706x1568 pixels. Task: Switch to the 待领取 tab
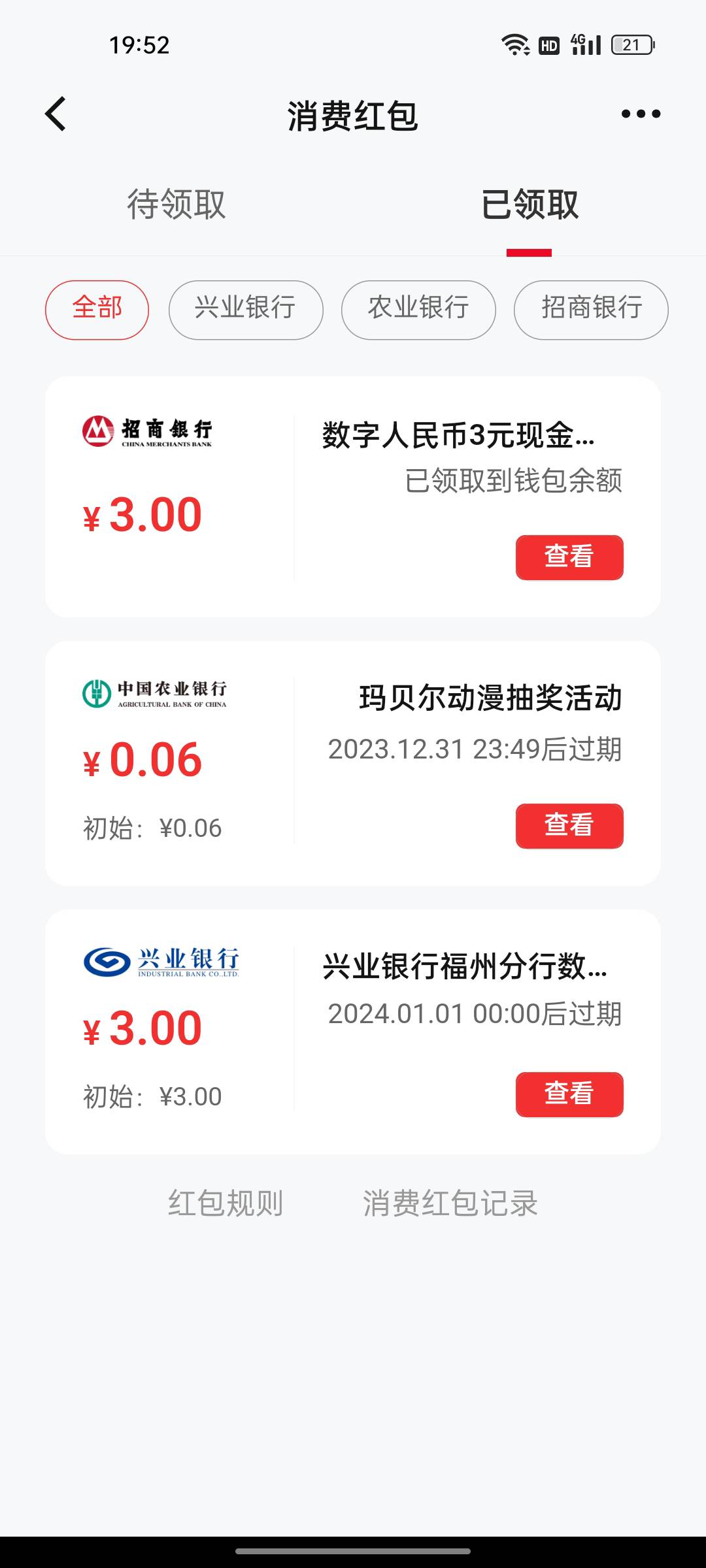pos(176,204)
